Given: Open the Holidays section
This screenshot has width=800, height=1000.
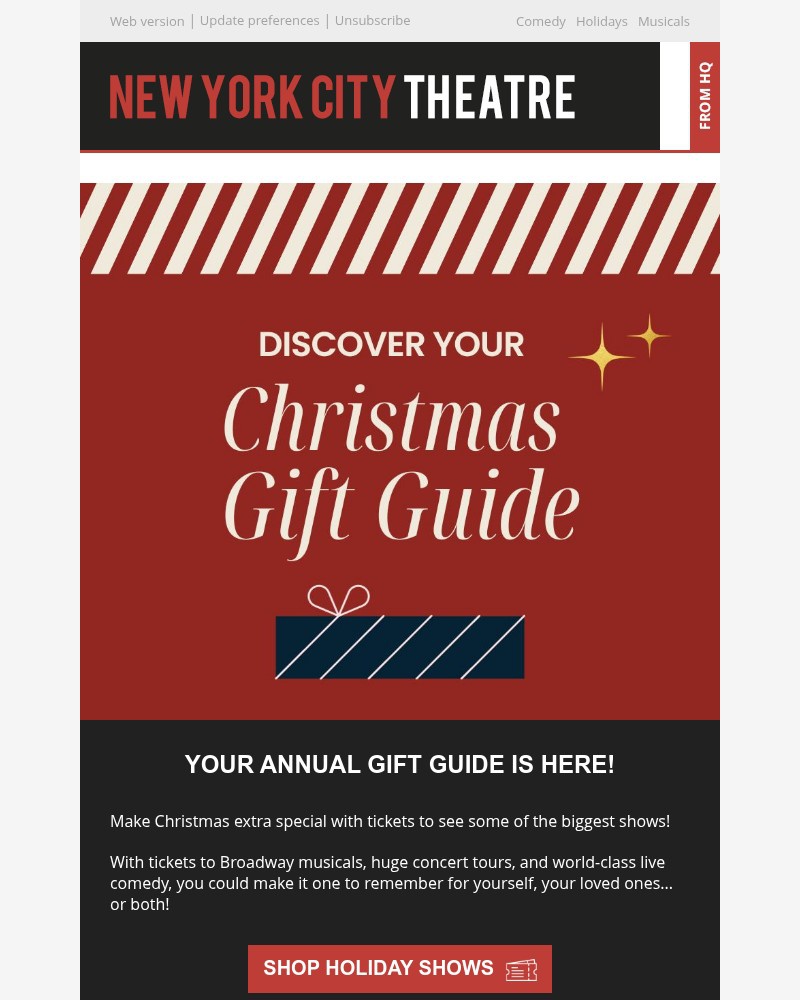Looking at the screenshot, I should point(601,21).
